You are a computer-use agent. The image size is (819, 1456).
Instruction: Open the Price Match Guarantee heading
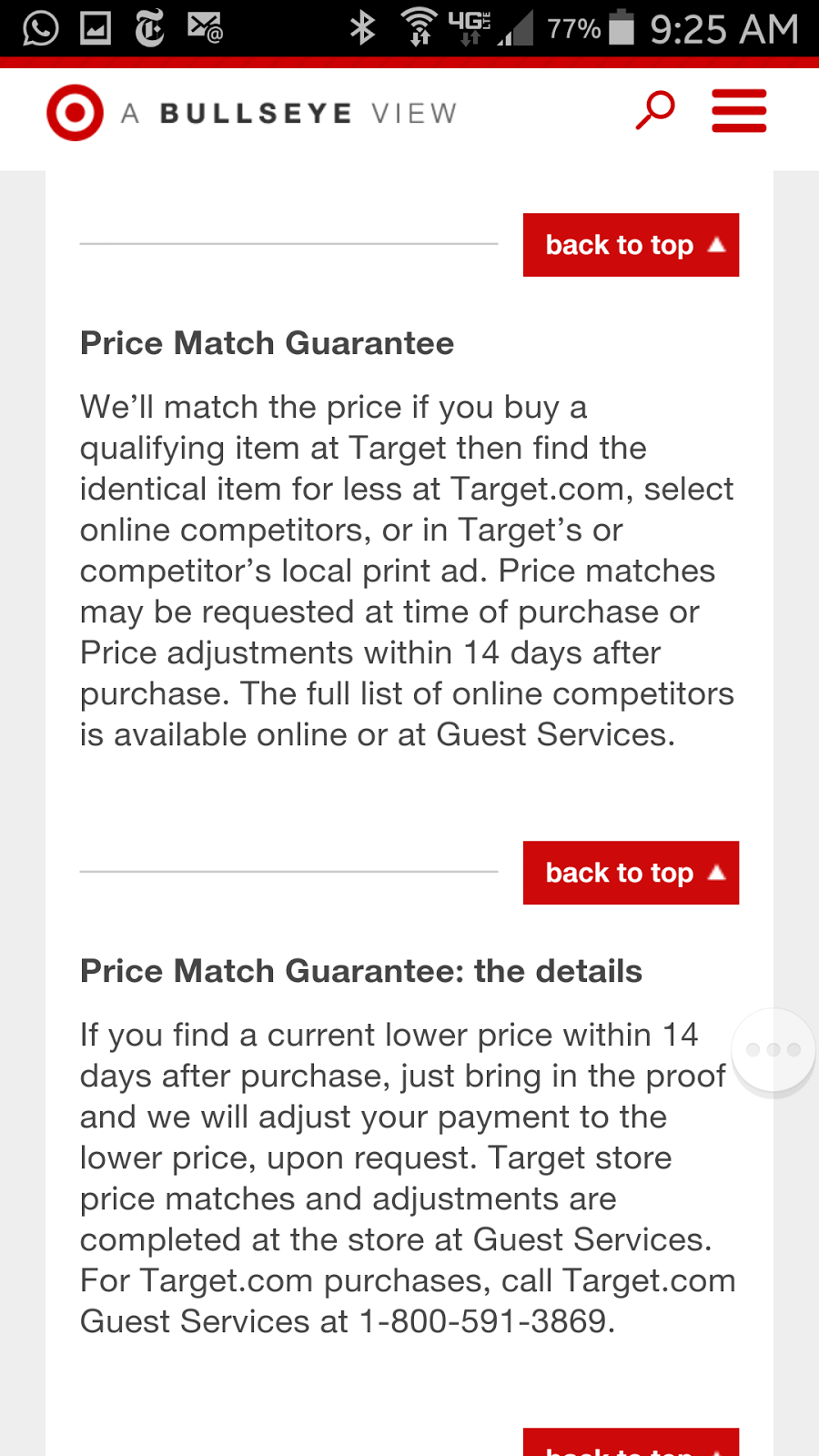267,343
